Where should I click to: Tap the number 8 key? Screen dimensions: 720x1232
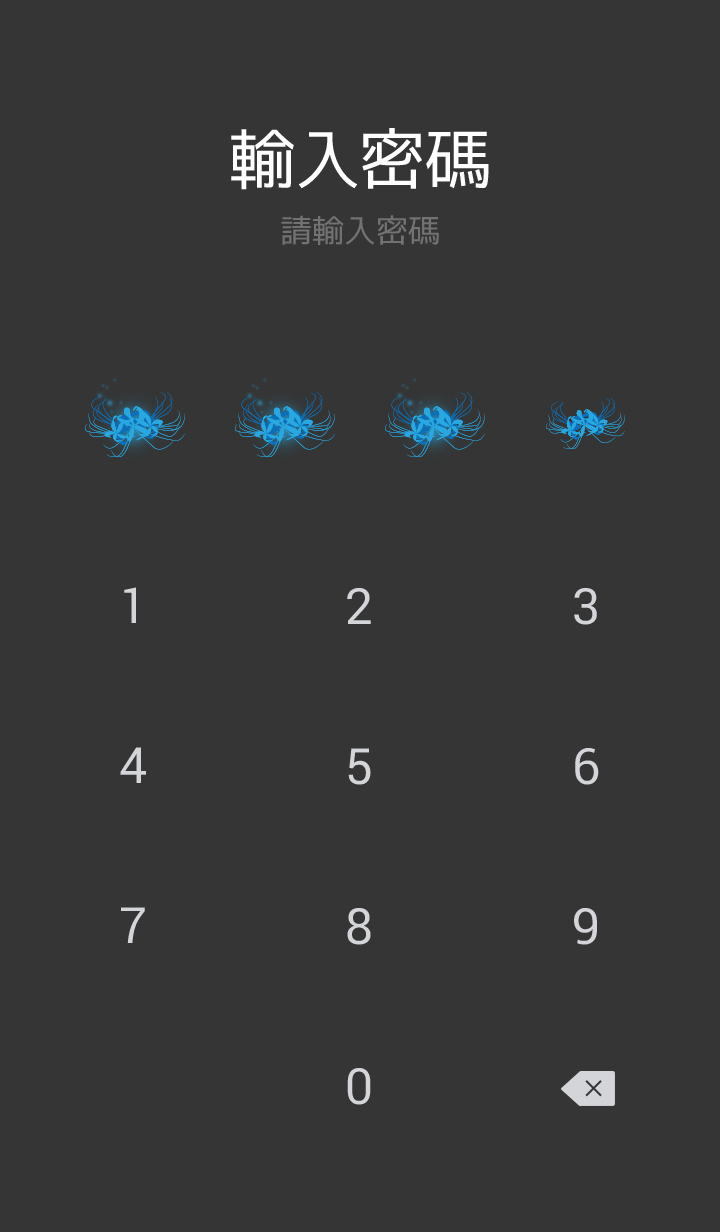(x=359, y=927)
